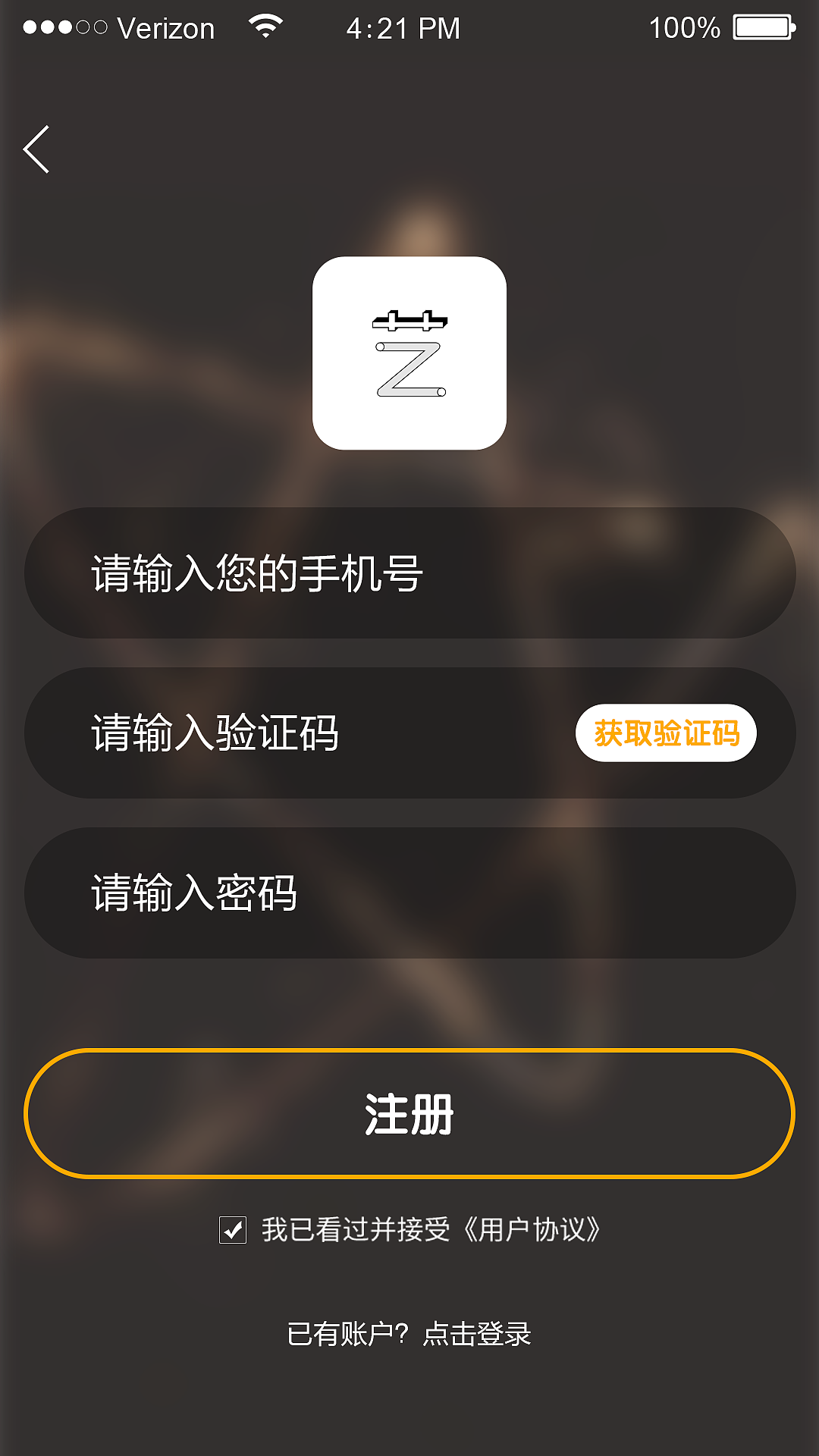Tap the 获取验证码 verification code button
This screenshot has height=1456, width=819.
click(667, 733)
